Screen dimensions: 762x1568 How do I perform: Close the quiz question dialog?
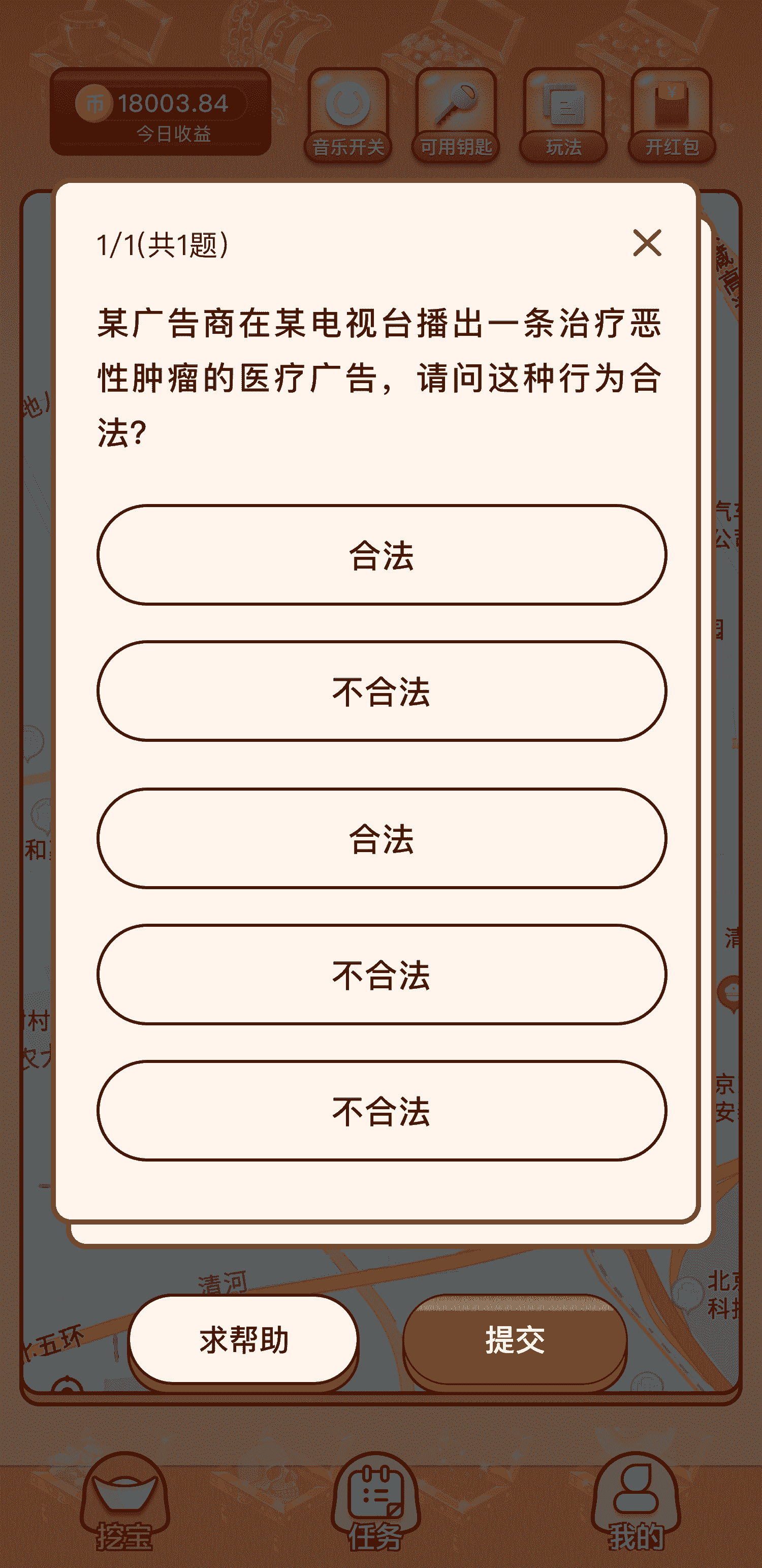[x=646, y=243]
